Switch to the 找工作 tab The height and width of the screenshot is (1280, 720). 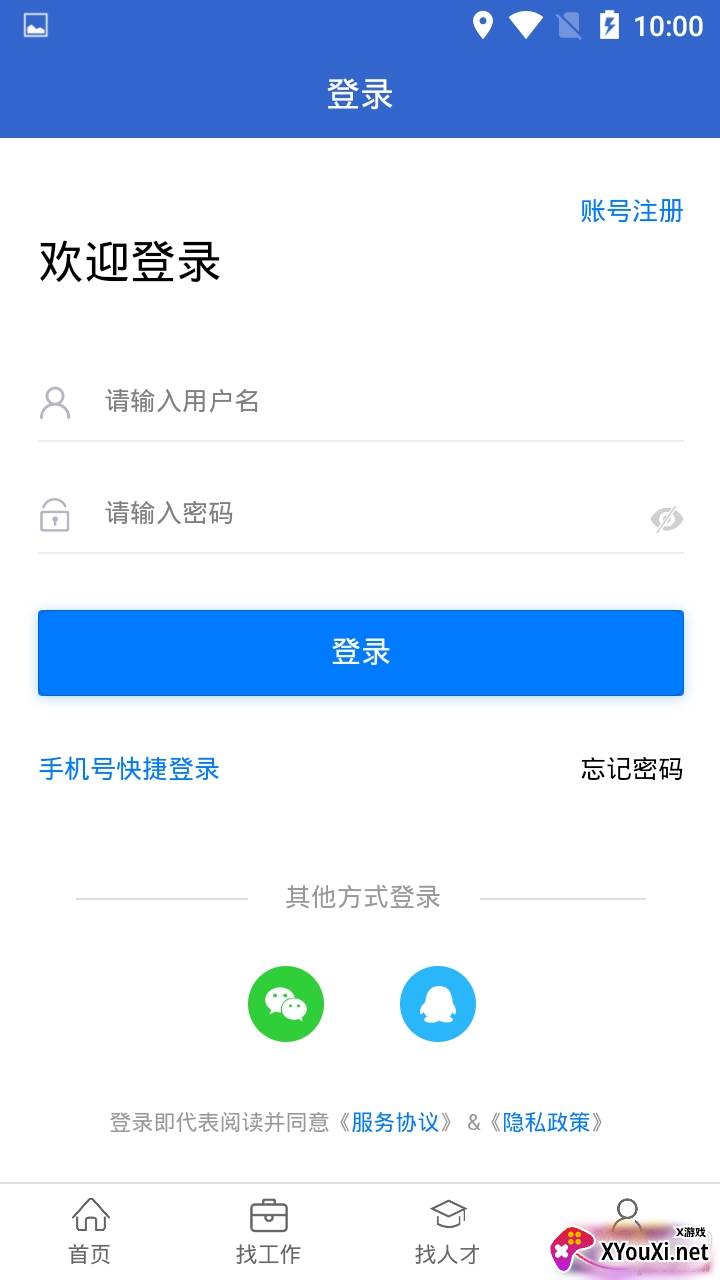[x=269, y=1230]
